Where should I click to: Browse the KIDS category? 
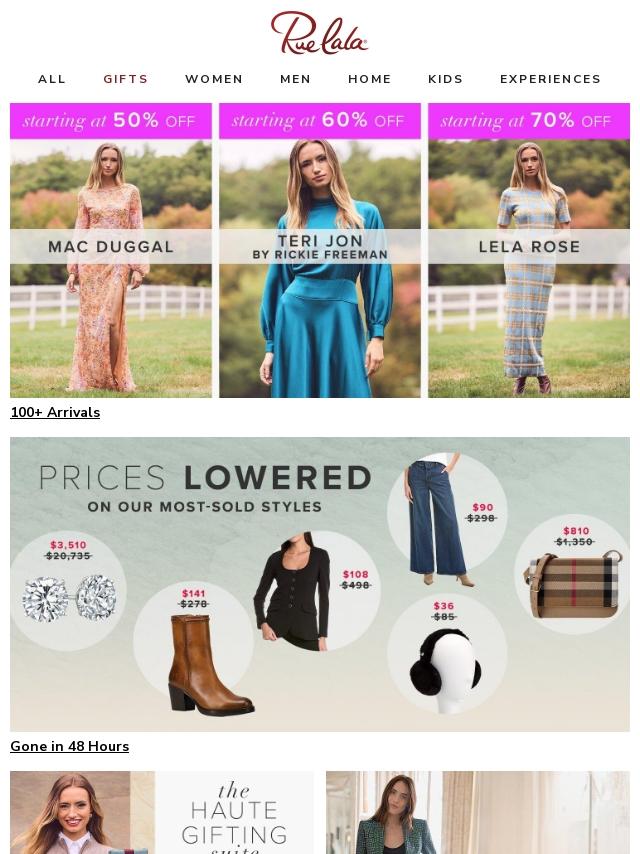(446, 79)
